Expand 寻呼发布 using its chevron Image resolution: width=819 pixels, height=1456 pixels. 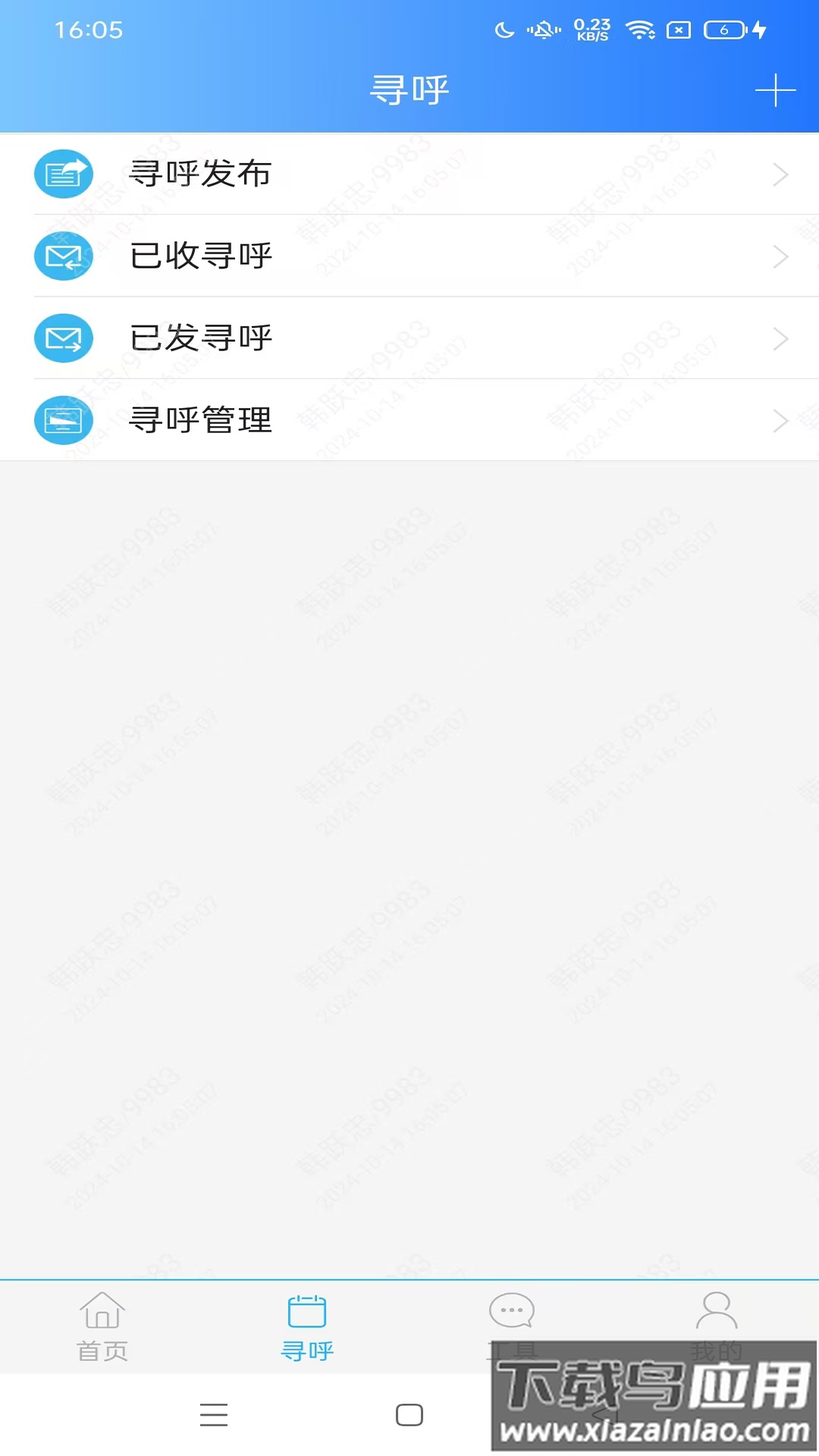pyautogui.click(x=782, y=174)
